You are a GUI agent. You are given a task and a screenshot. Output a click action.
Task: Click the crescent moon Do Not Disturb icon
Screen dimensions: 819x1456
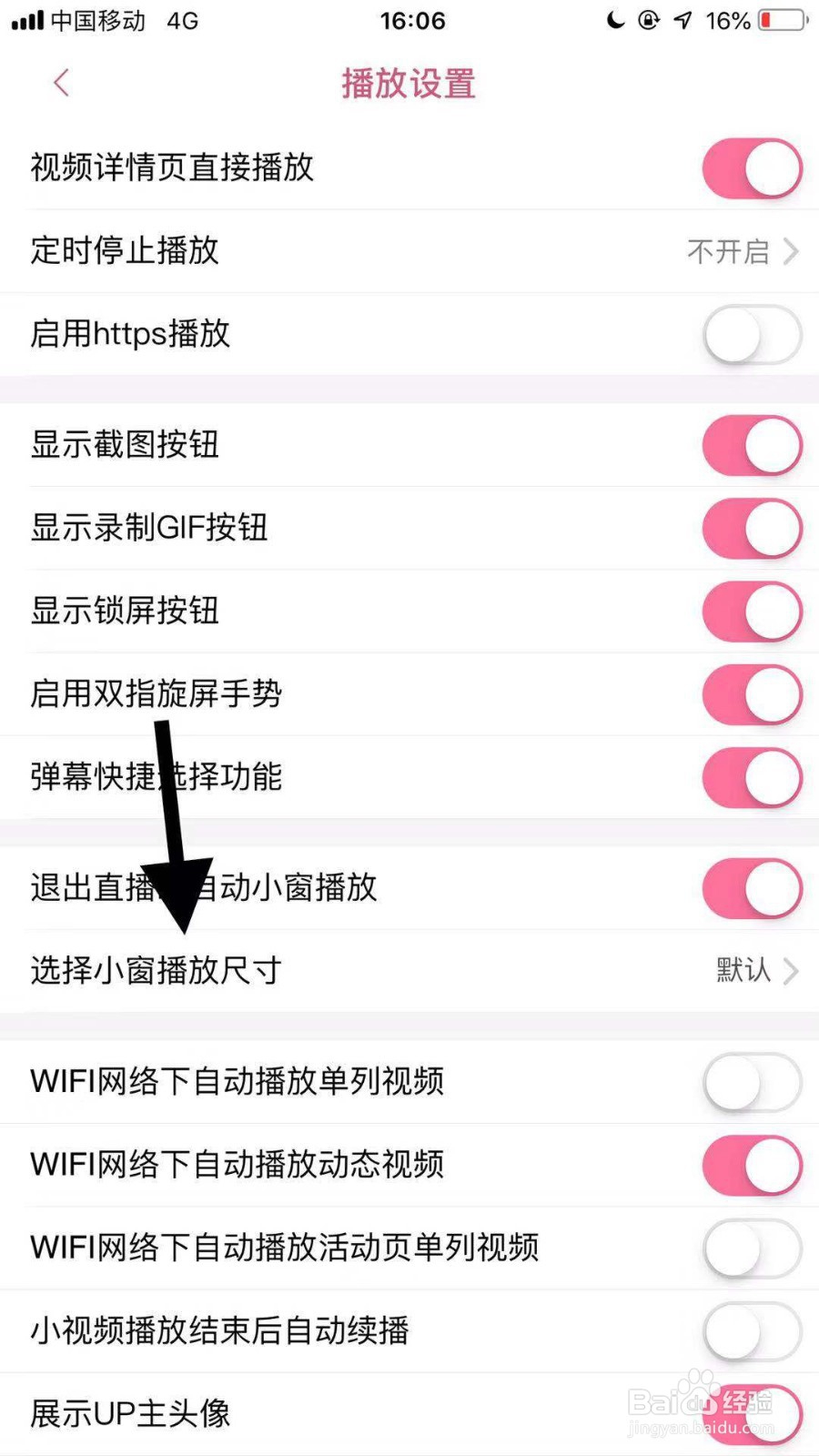pos(614,20)
